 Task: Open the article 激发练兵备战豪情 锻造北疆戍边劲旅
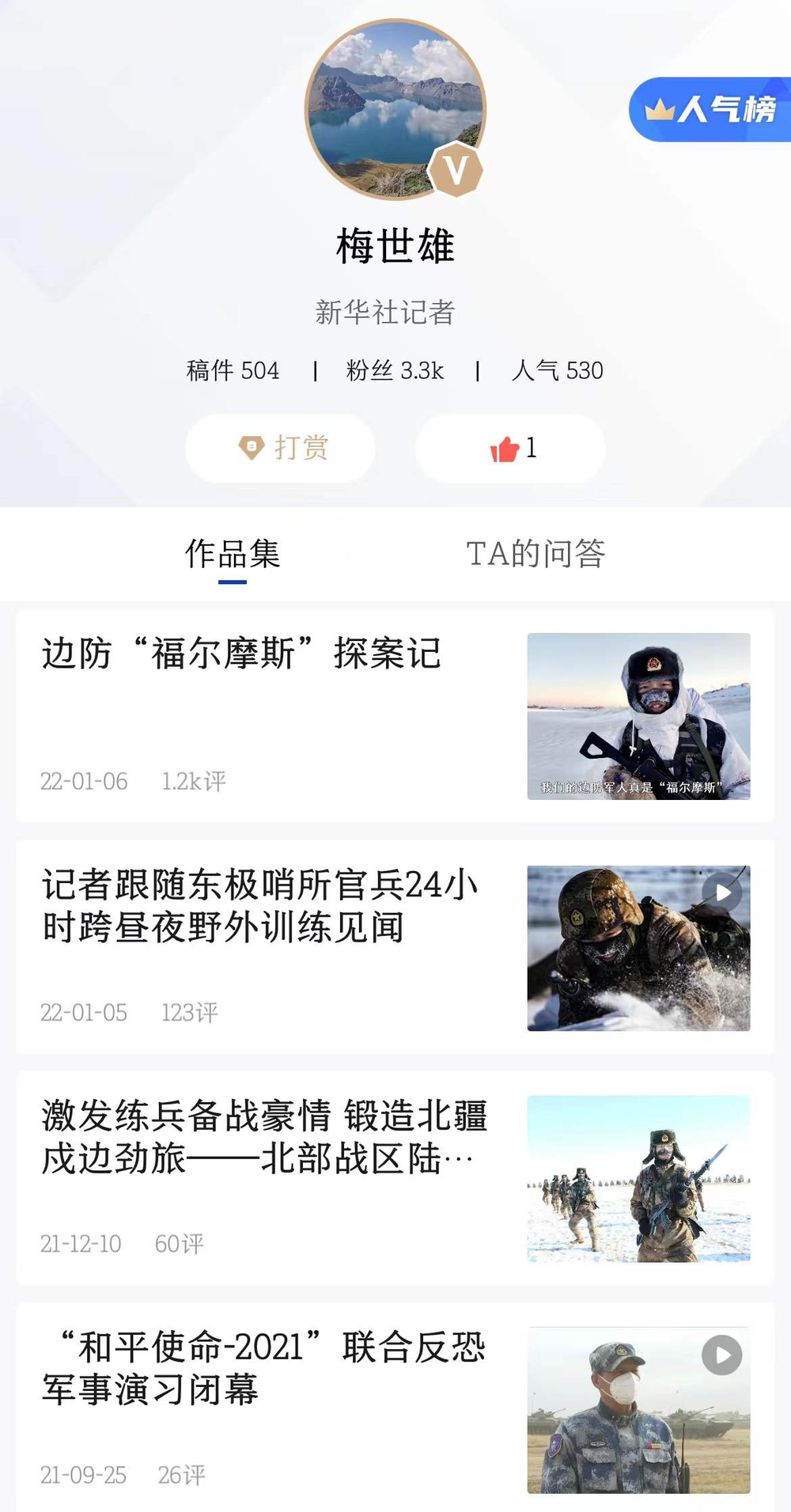265,1137
